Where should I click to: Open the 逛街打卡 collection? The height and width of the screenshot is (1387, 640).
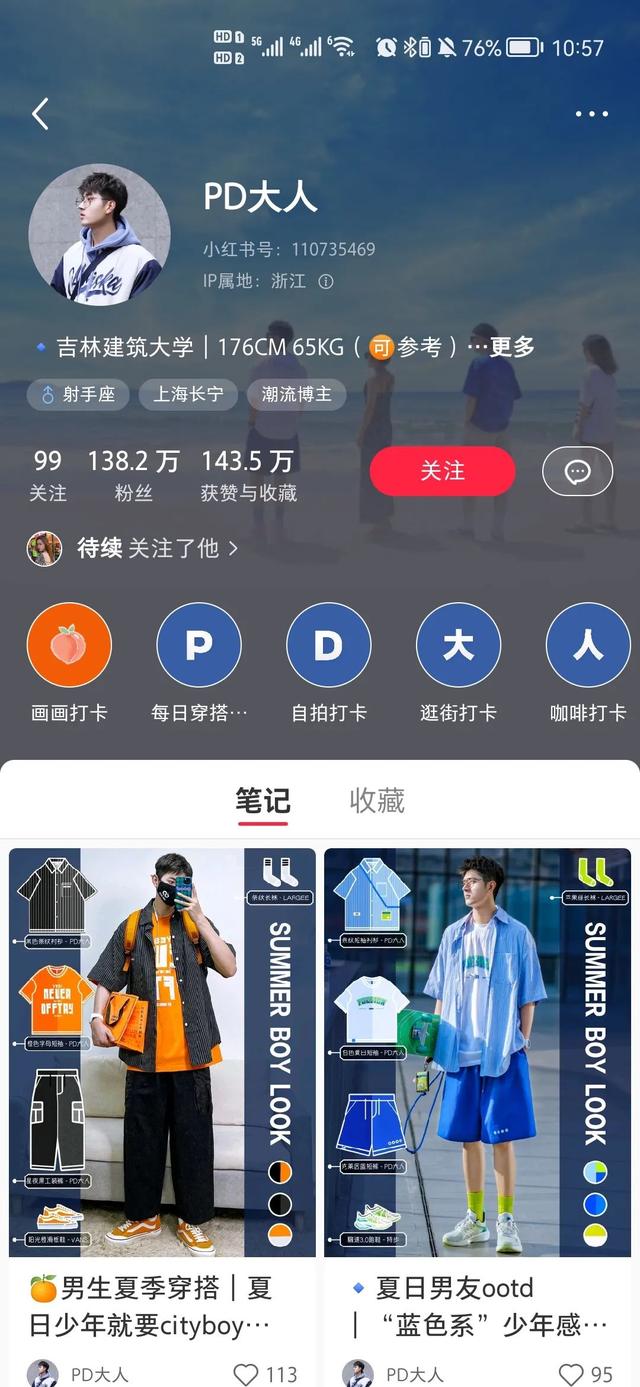[458, 661]
